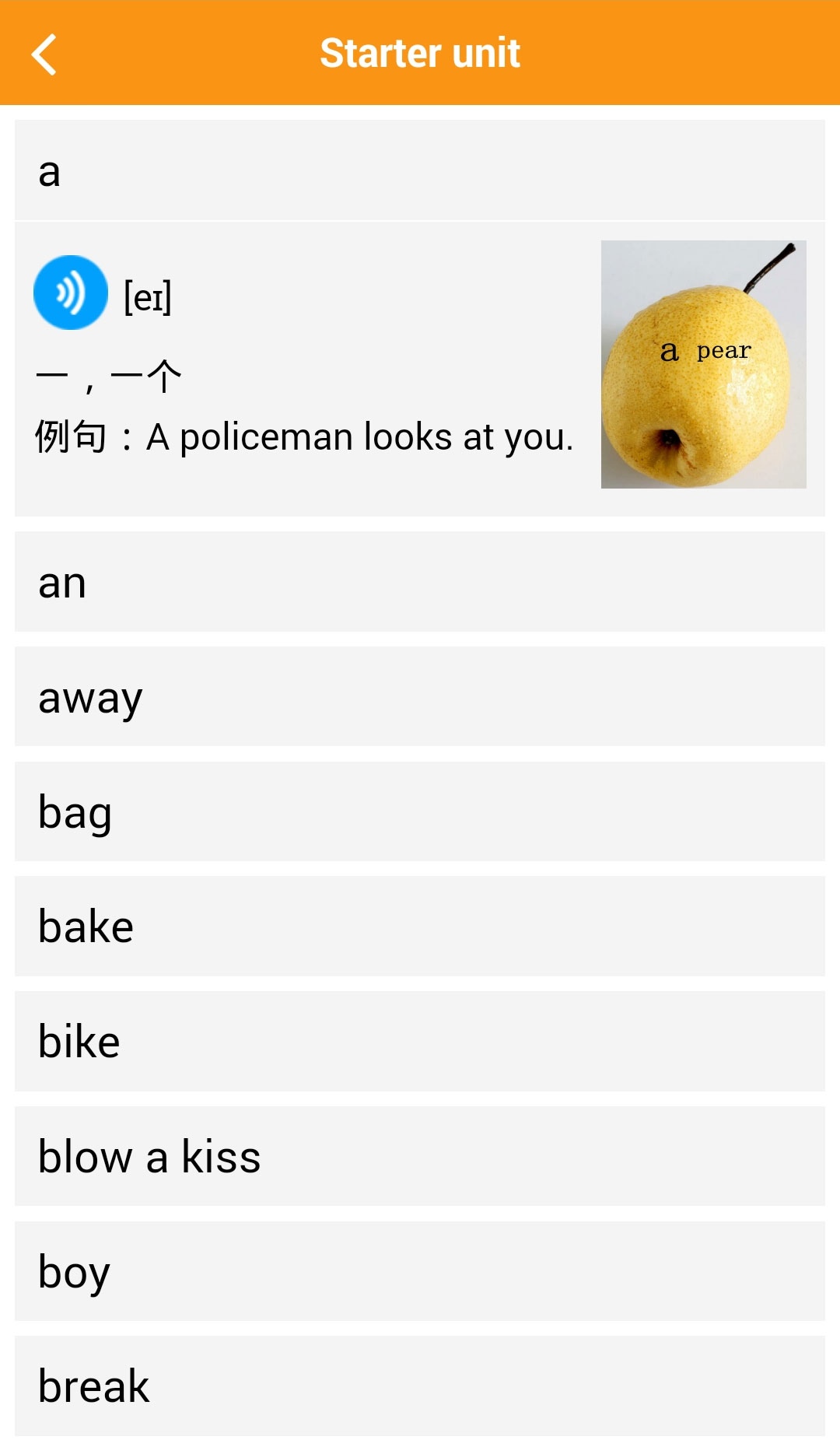
Task: Open the phrase blow a kiss
Action: coord(420,1156)
